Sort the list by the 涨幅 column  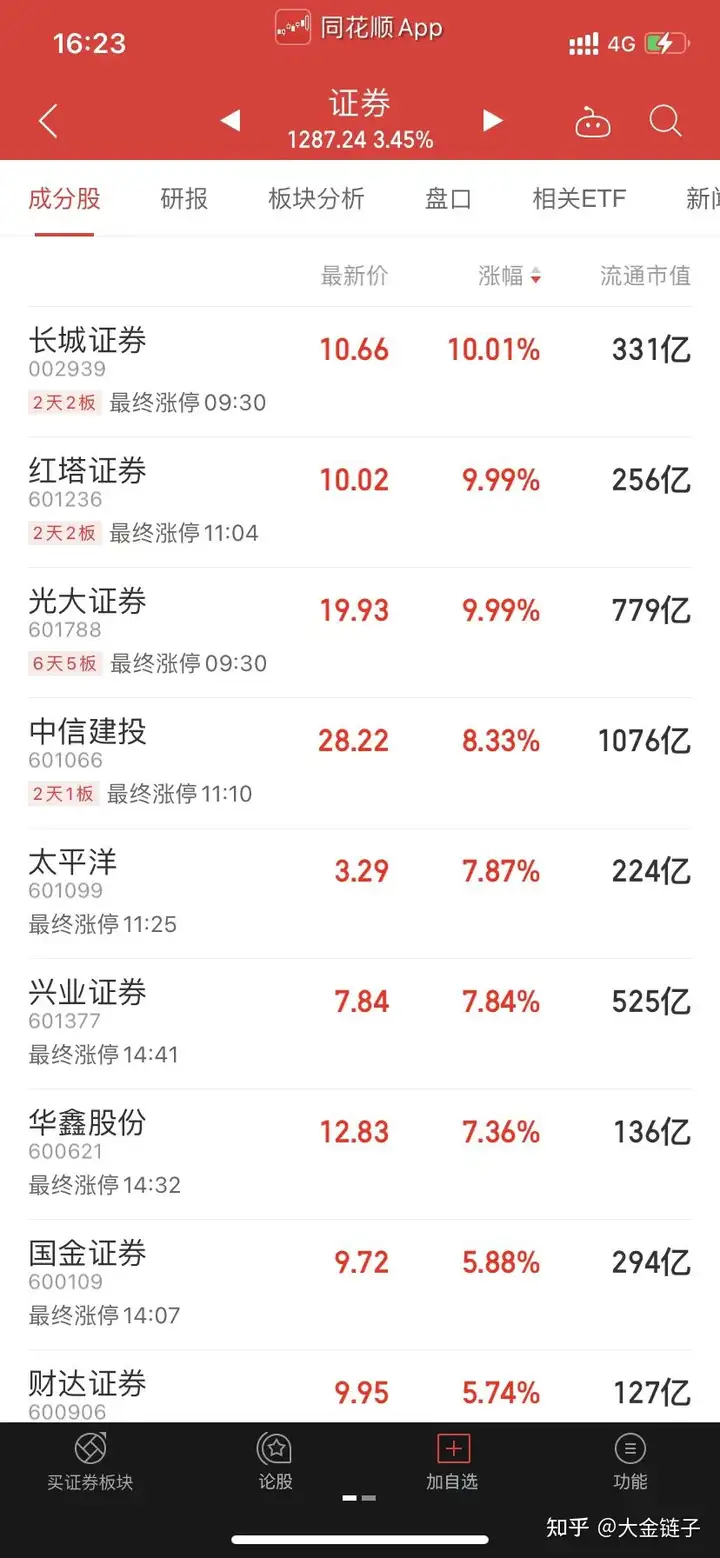click(510, 276)
